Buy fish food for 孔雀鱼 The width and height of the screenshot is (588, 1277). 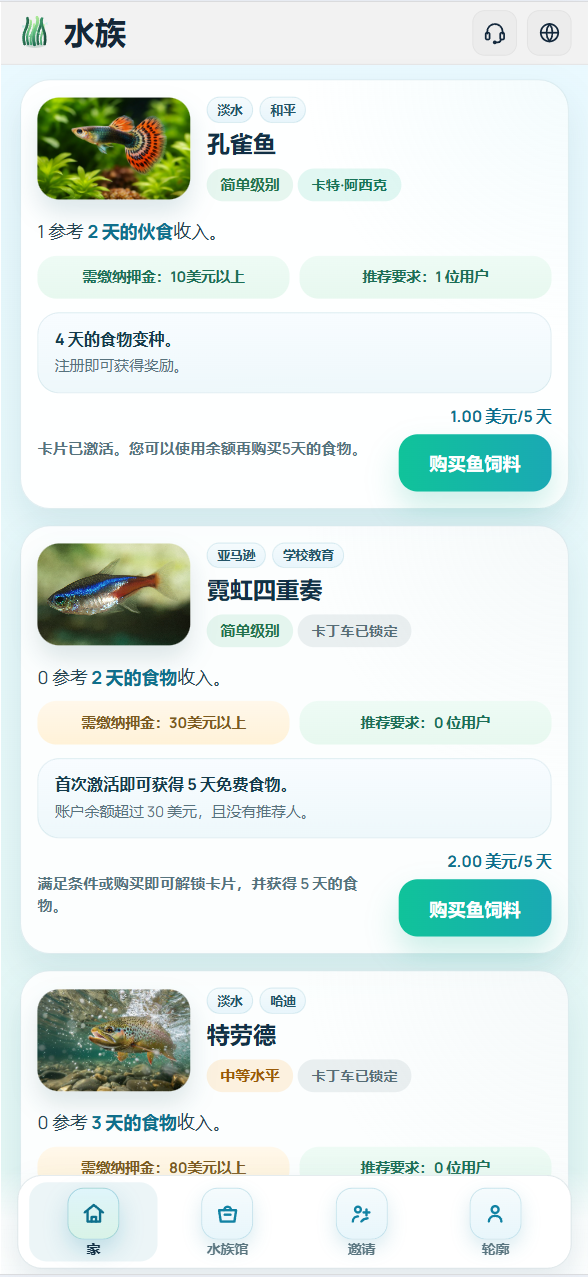tap(475, 463)
